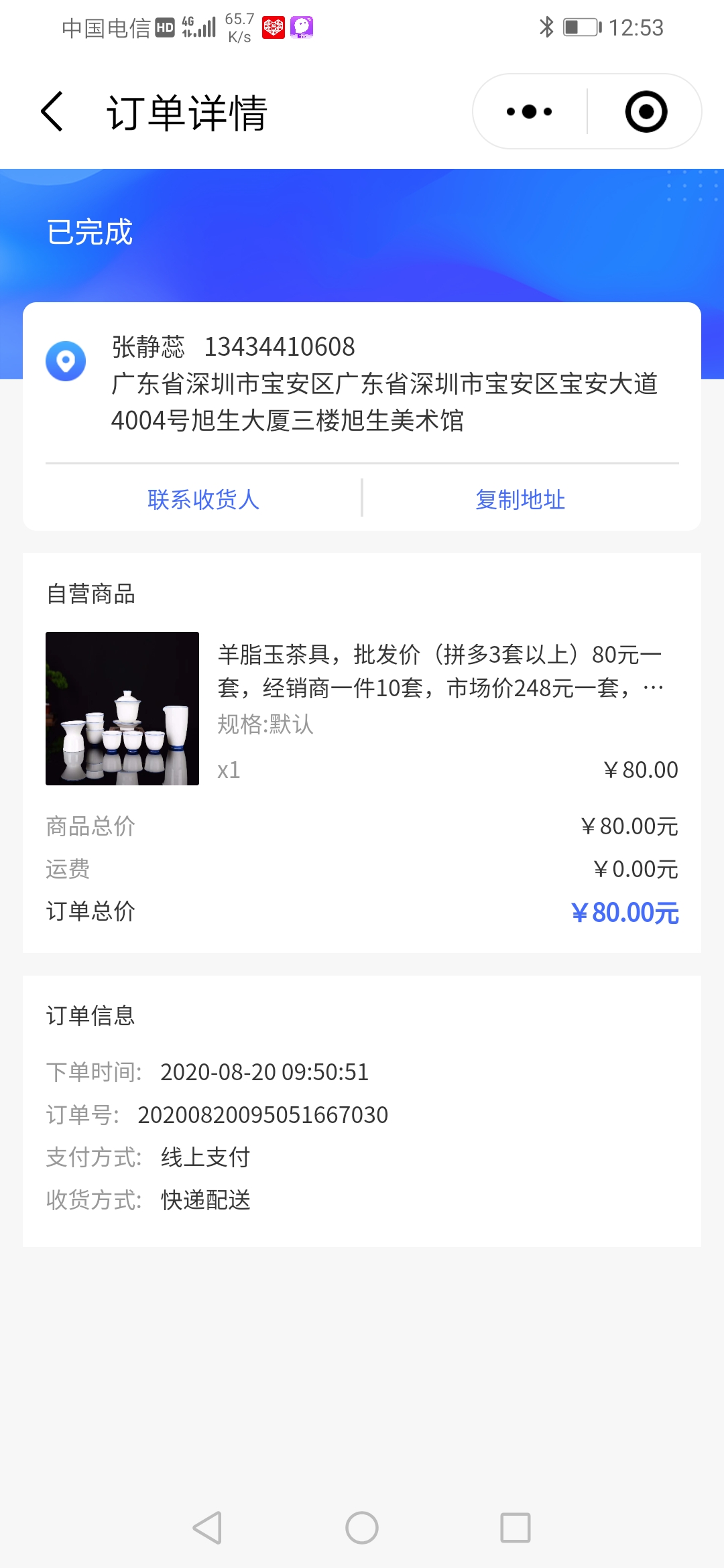Open recent apps from the navigation bar
The image size is (724, 1568).
point(515,1528)
